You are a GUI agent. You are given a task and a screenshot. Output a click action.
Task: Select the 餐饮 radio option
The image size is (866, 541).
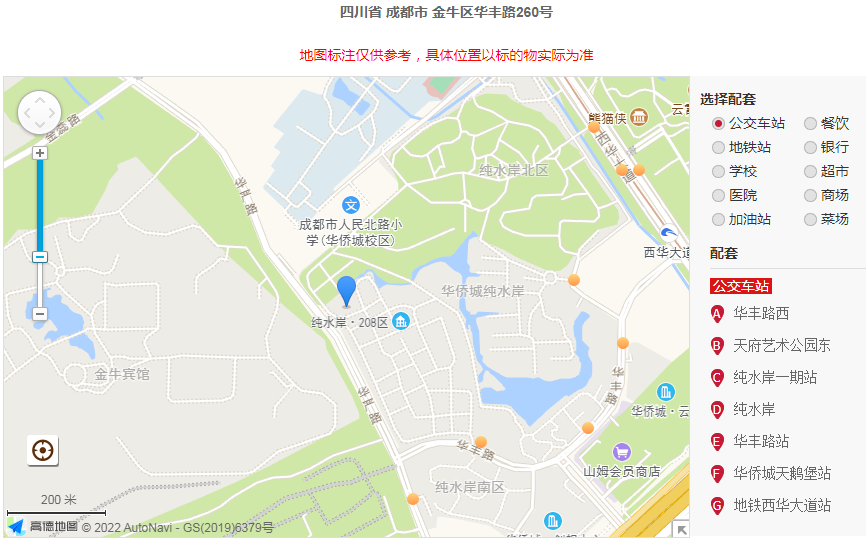pos(810,123)
